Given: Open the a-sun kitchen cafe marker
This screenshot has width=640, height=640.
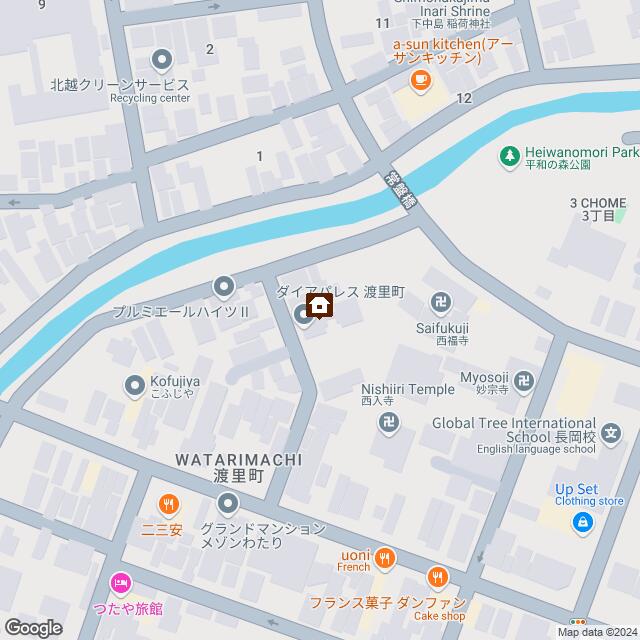Looking at the screenshot, I should click(419, 82).
